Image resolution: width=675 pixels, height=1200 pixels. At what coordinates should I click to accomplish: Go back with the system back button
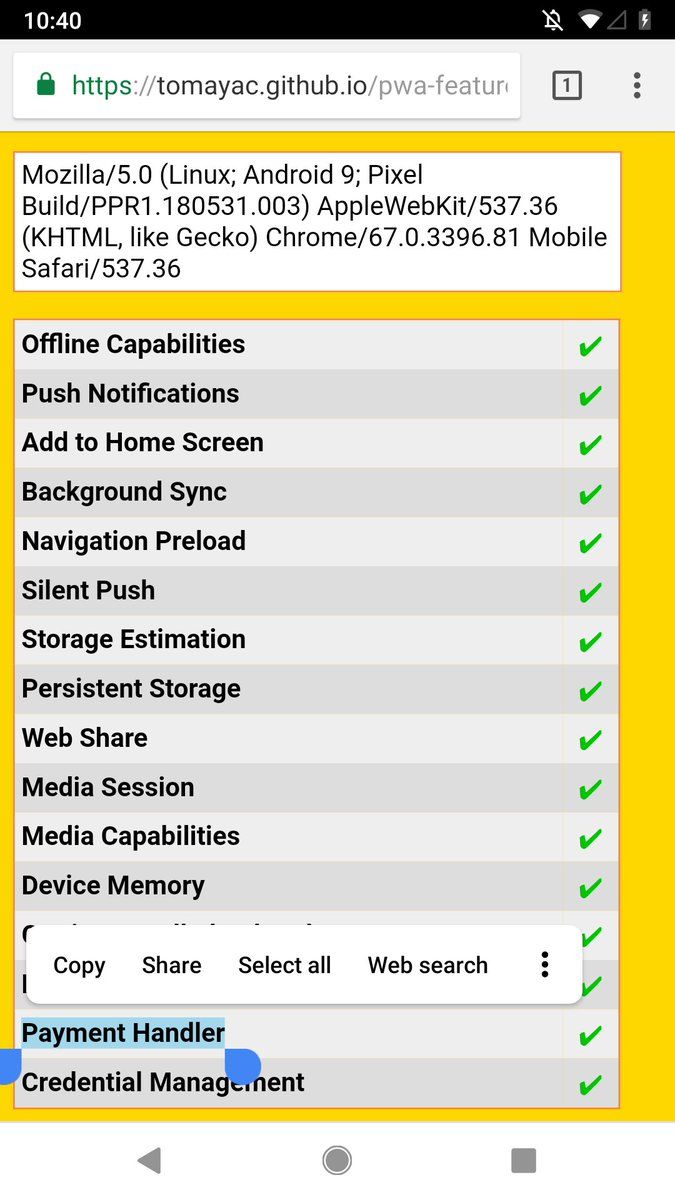[x=149, y=1160]
